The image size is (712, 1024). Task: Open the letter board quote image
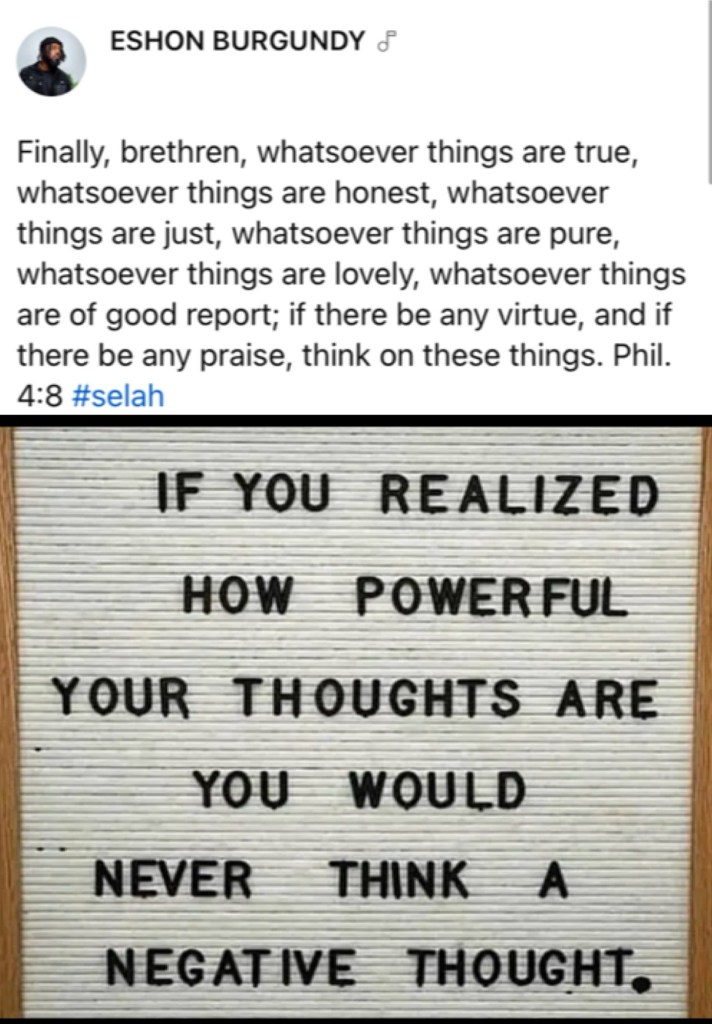(x=356, y=720)
